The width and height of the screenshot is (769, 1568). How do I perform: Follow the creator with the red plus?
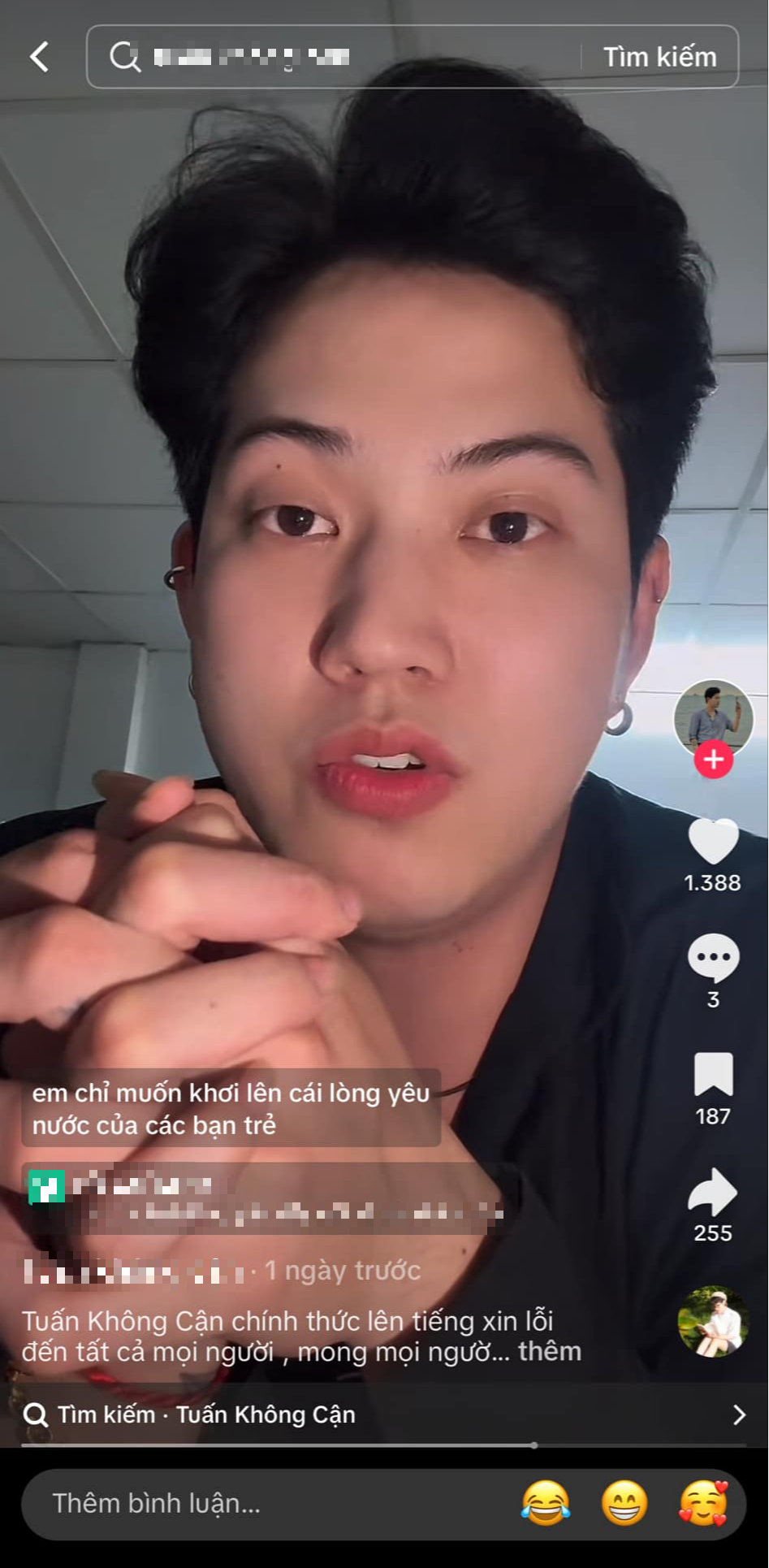click(713, 760)
